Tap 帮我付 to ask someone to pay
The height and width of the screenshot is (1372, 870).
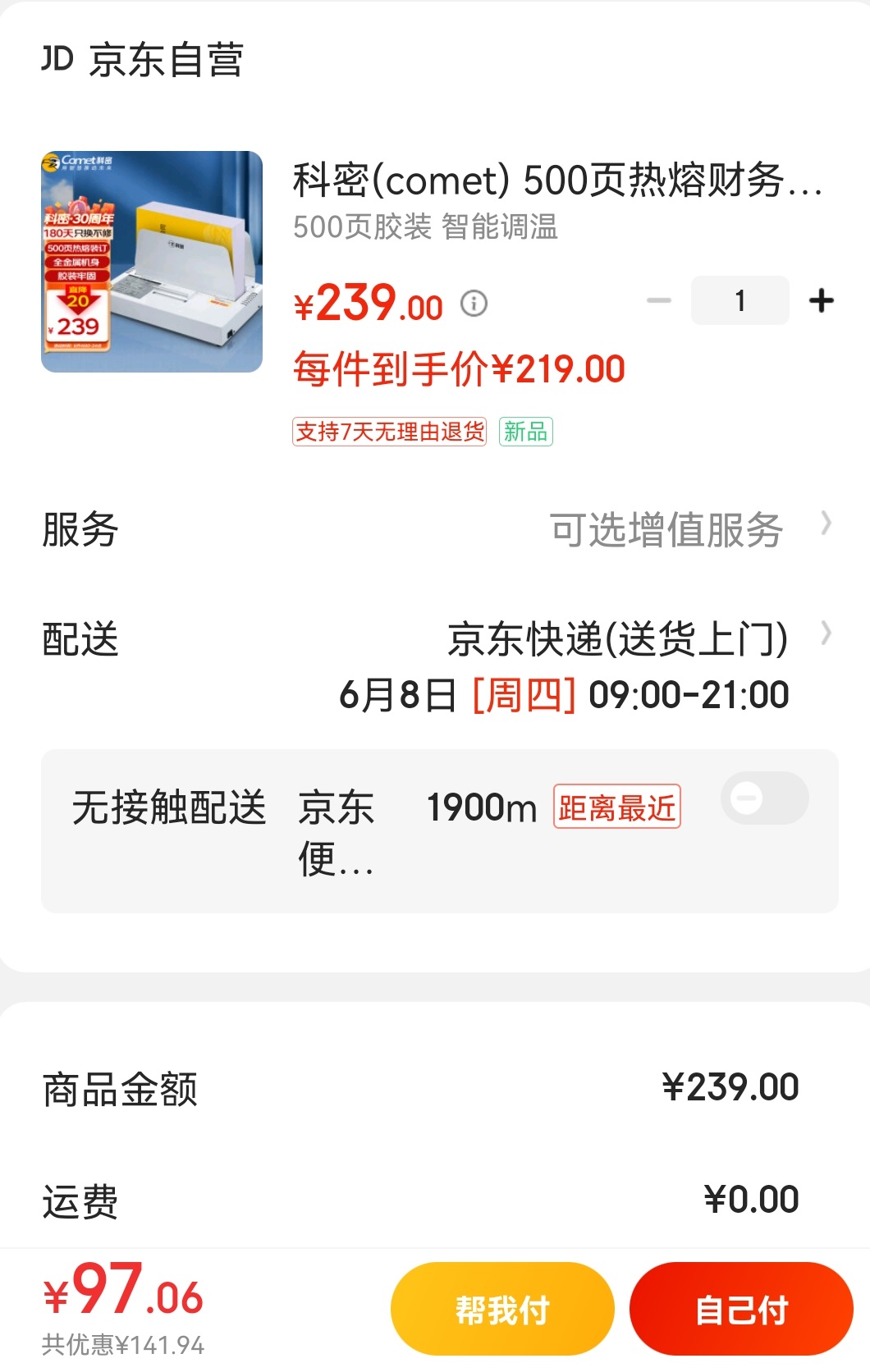502,1309
